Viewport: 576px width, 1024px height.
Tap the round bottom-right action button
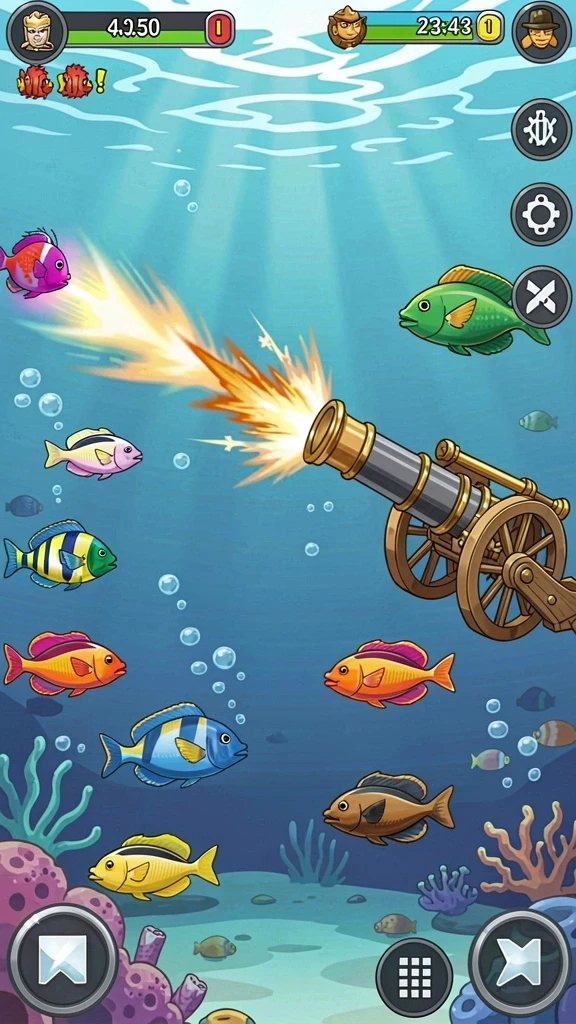(x=520, y=965)
